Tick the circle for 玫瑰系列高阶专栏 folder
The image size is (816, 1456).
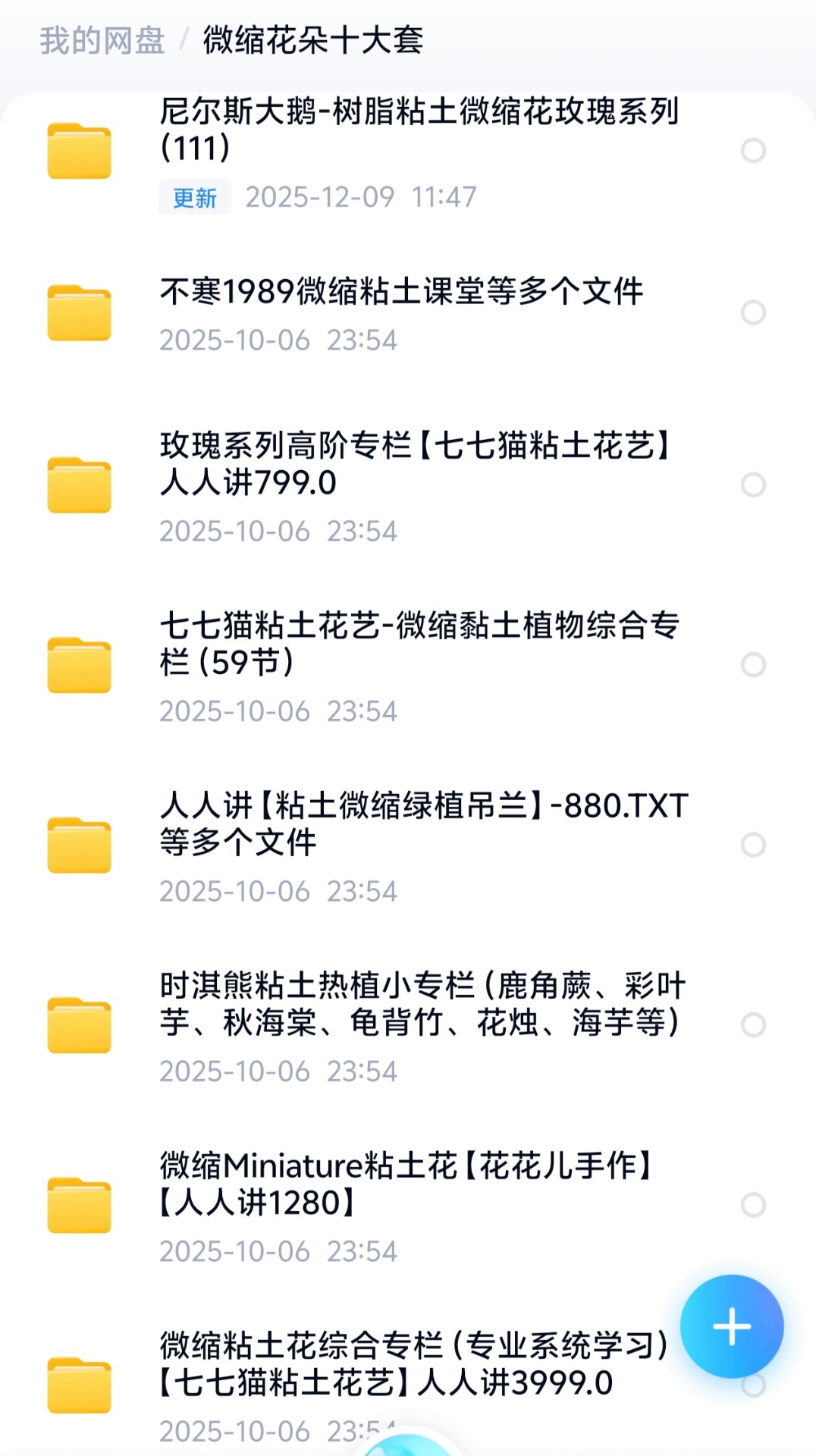tap(753, 485)
